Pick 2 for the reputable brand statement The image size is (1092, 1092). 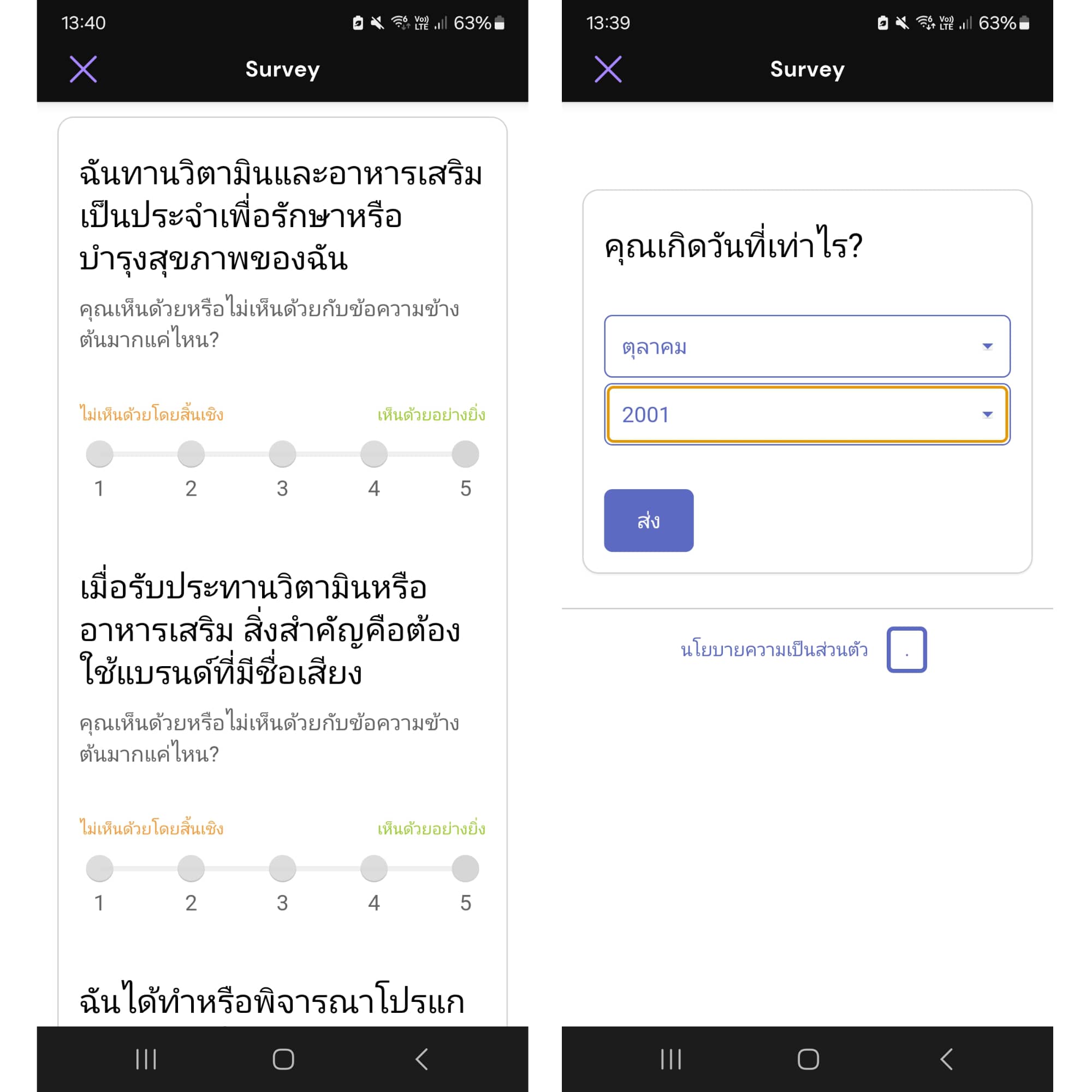[191, 868]
